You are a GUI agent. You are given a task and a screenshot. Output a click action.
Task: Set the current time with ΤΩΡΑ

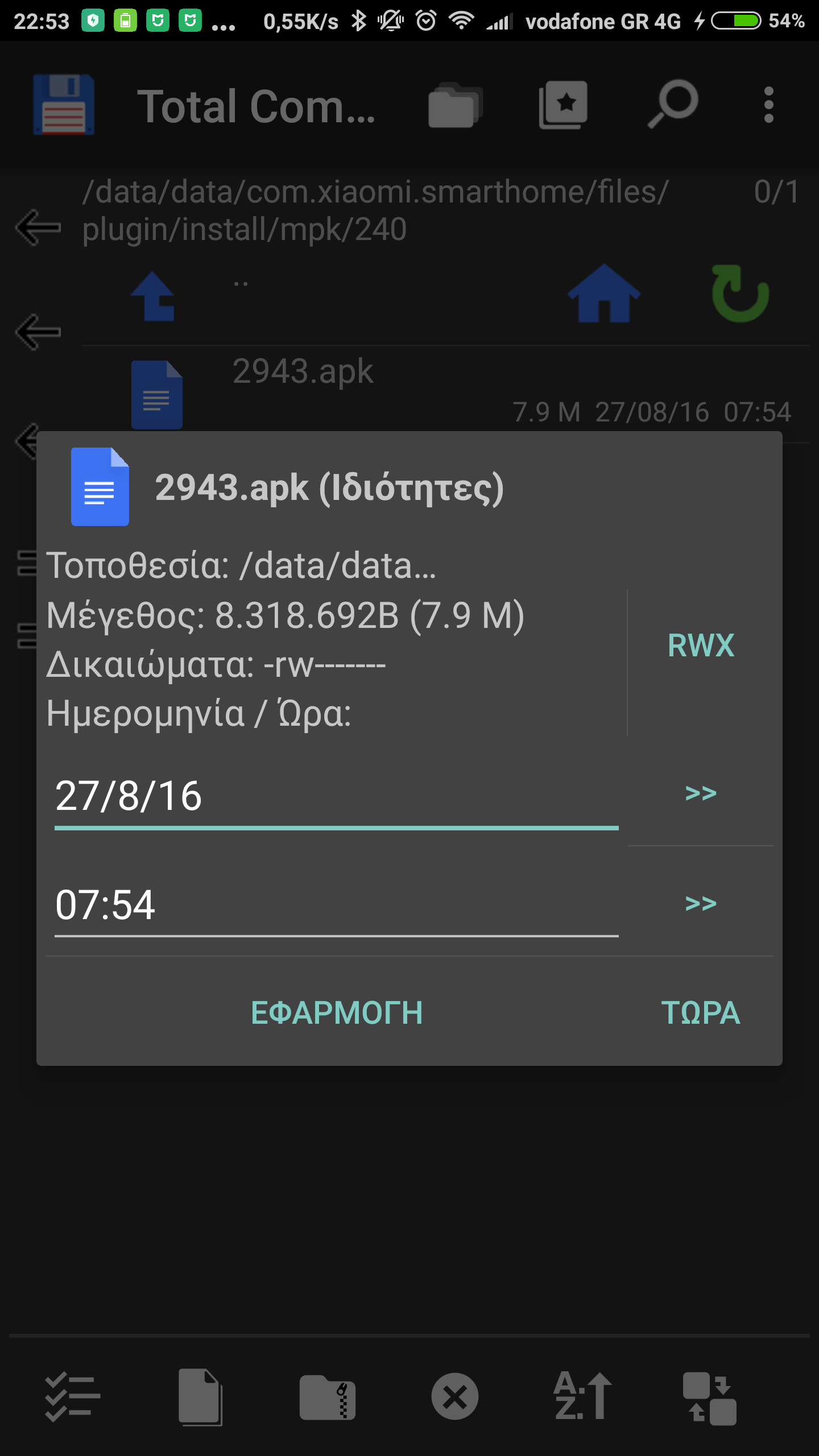pos(701,1013)
